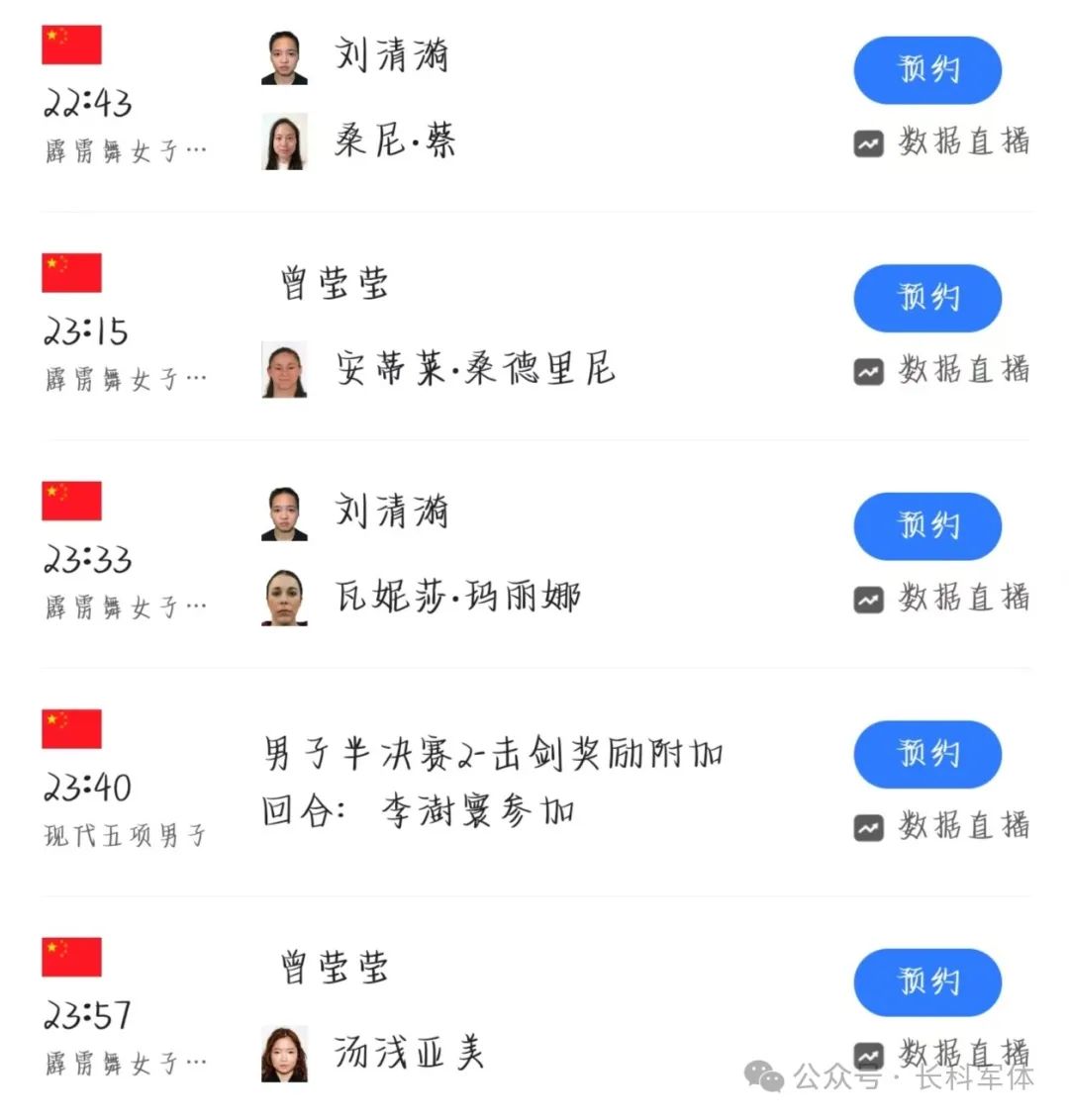Image resolution: width=1069 pixels, height=1120 pixels.
Task: Tap 预约 for the 23:57 曾莹莹 match
Action: 927,982
